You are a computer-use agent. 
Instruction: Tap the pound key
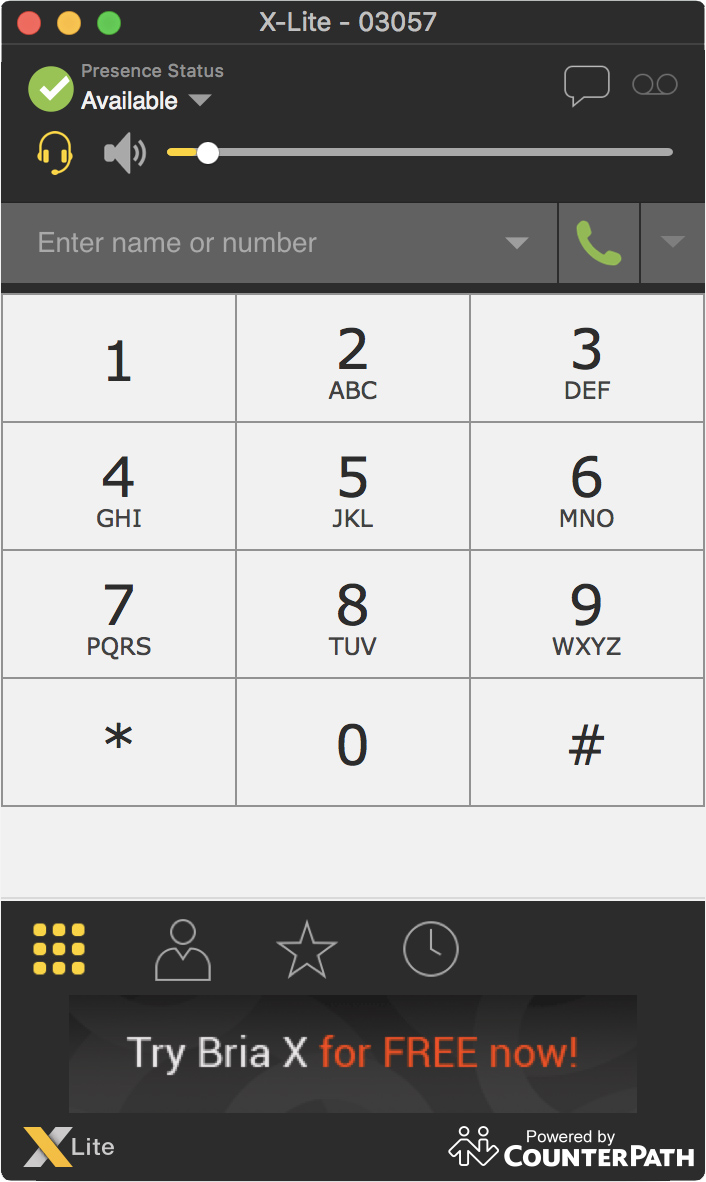586,742
